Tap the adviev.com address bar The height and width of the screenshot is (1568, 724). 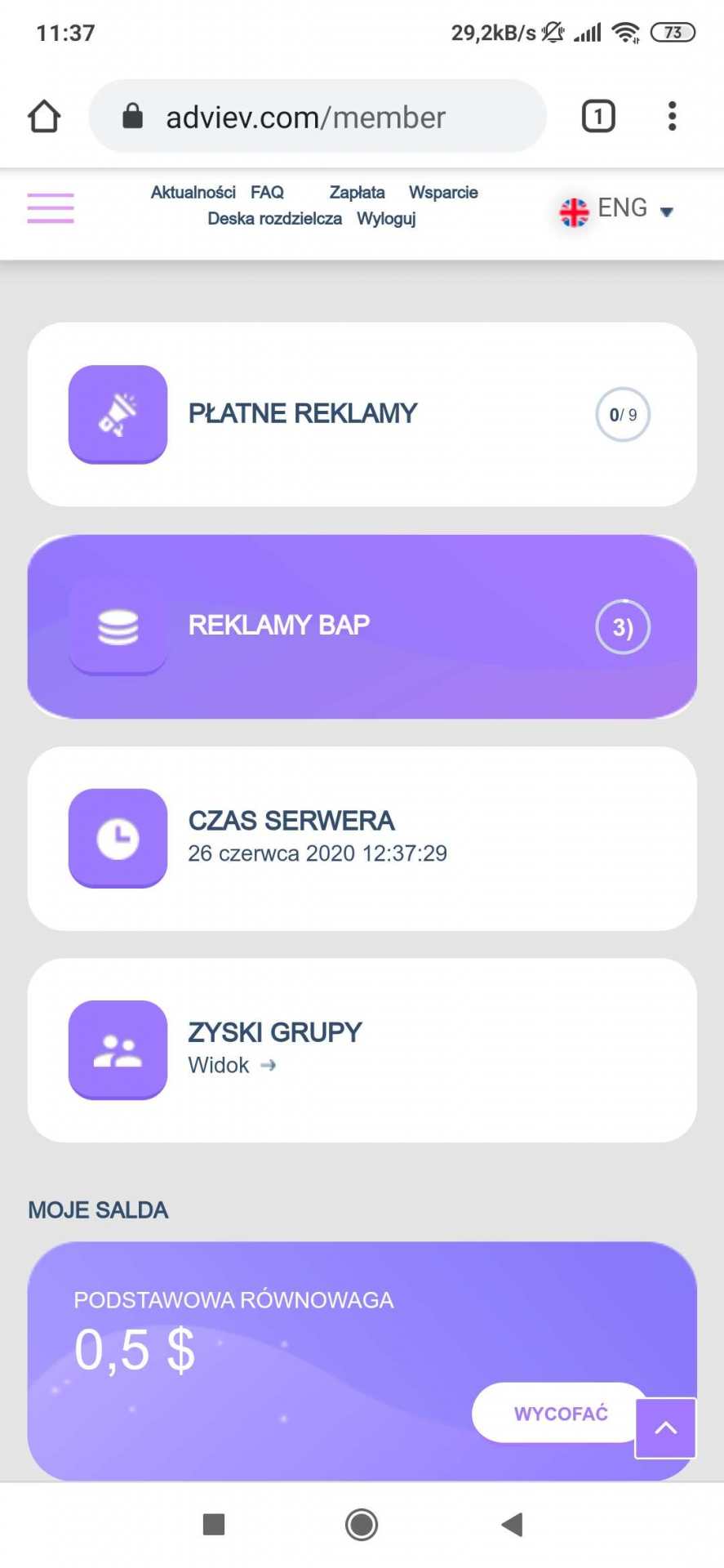pyautogui.click(x=317, y=117)
